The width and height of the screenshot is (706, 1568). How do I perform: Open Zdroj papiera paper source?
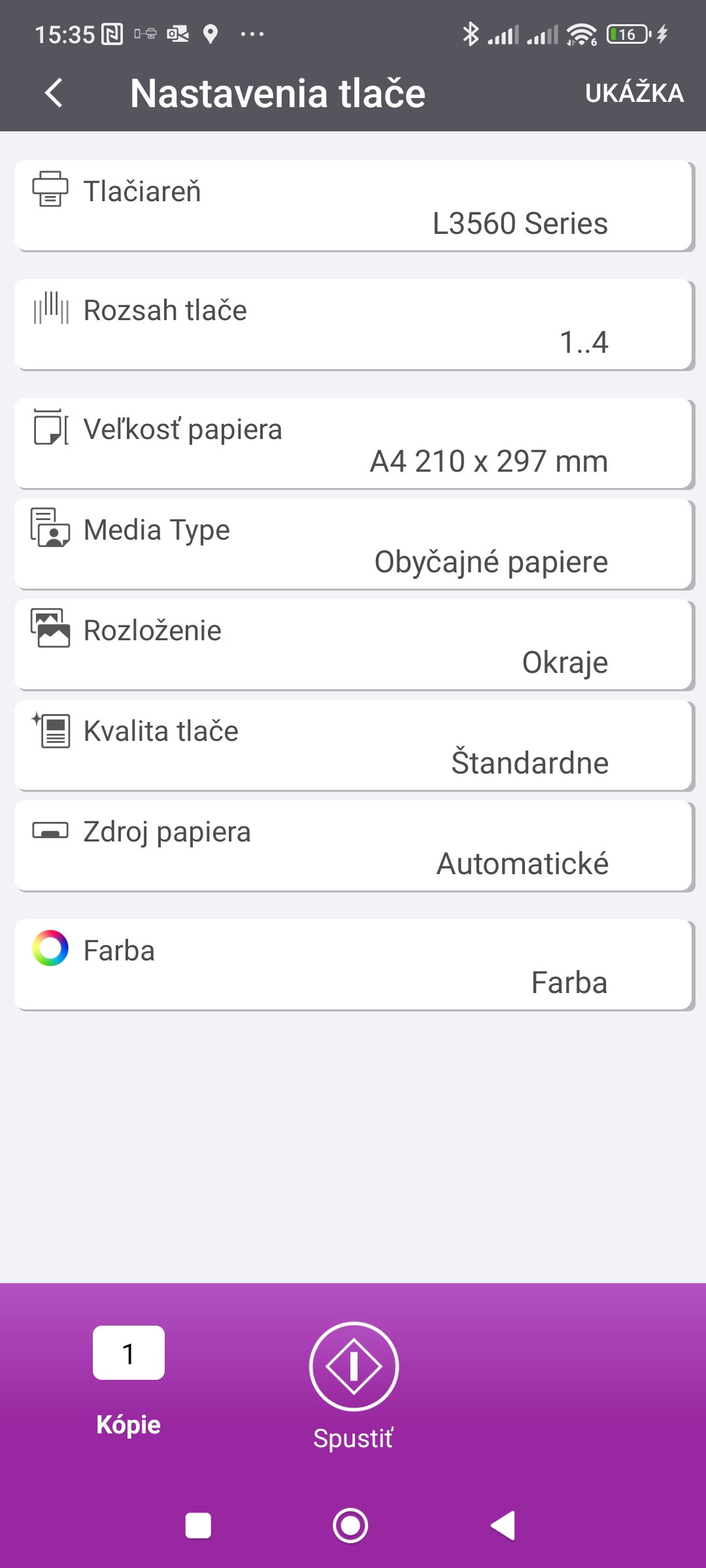coord(353,846)
